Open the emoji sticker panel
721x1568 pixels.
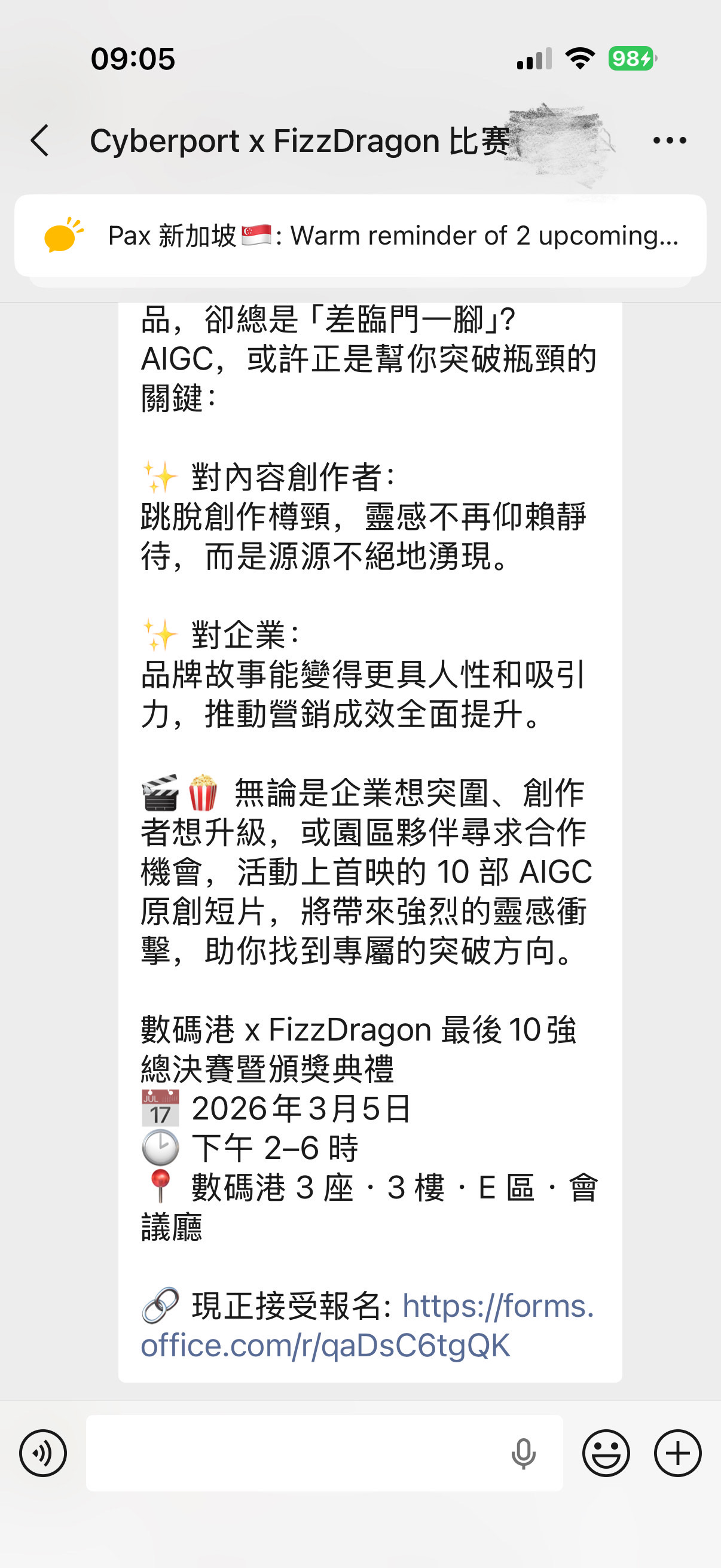point(606,1453)
